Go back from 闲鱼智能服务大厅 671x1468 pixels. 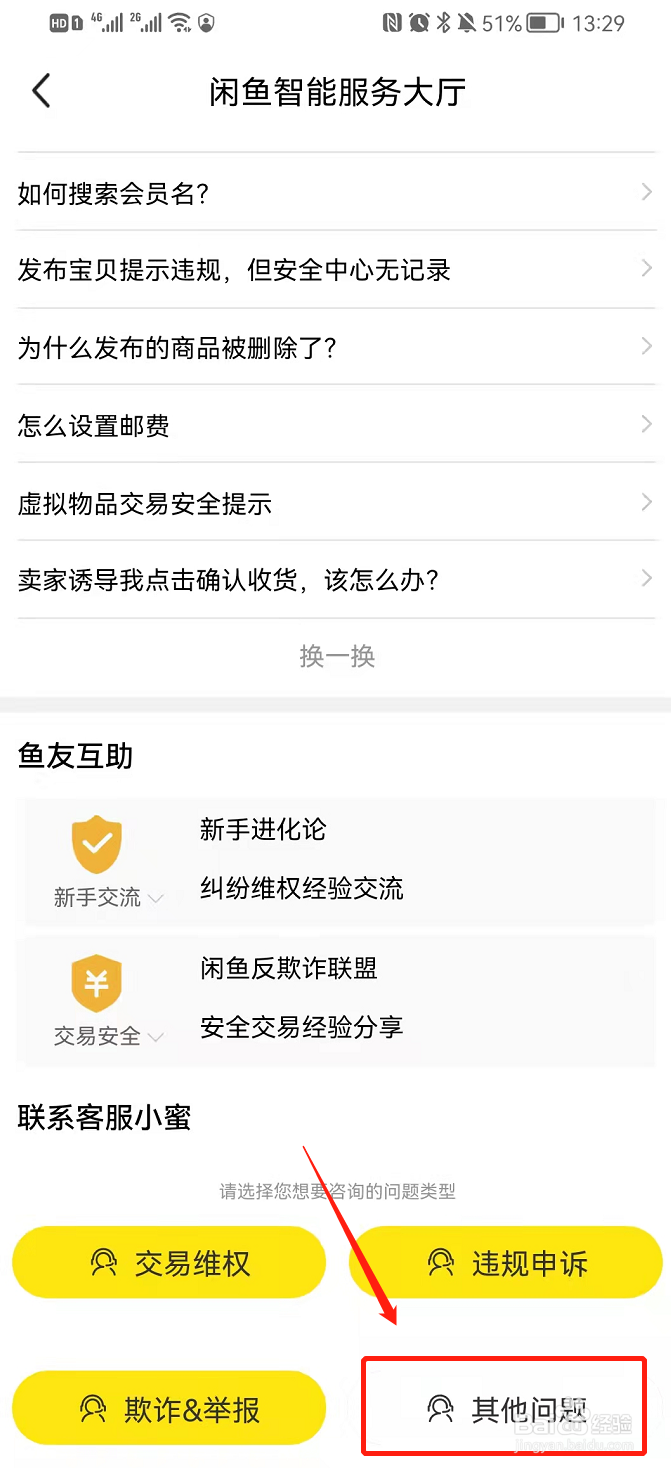tap(41, 91)
